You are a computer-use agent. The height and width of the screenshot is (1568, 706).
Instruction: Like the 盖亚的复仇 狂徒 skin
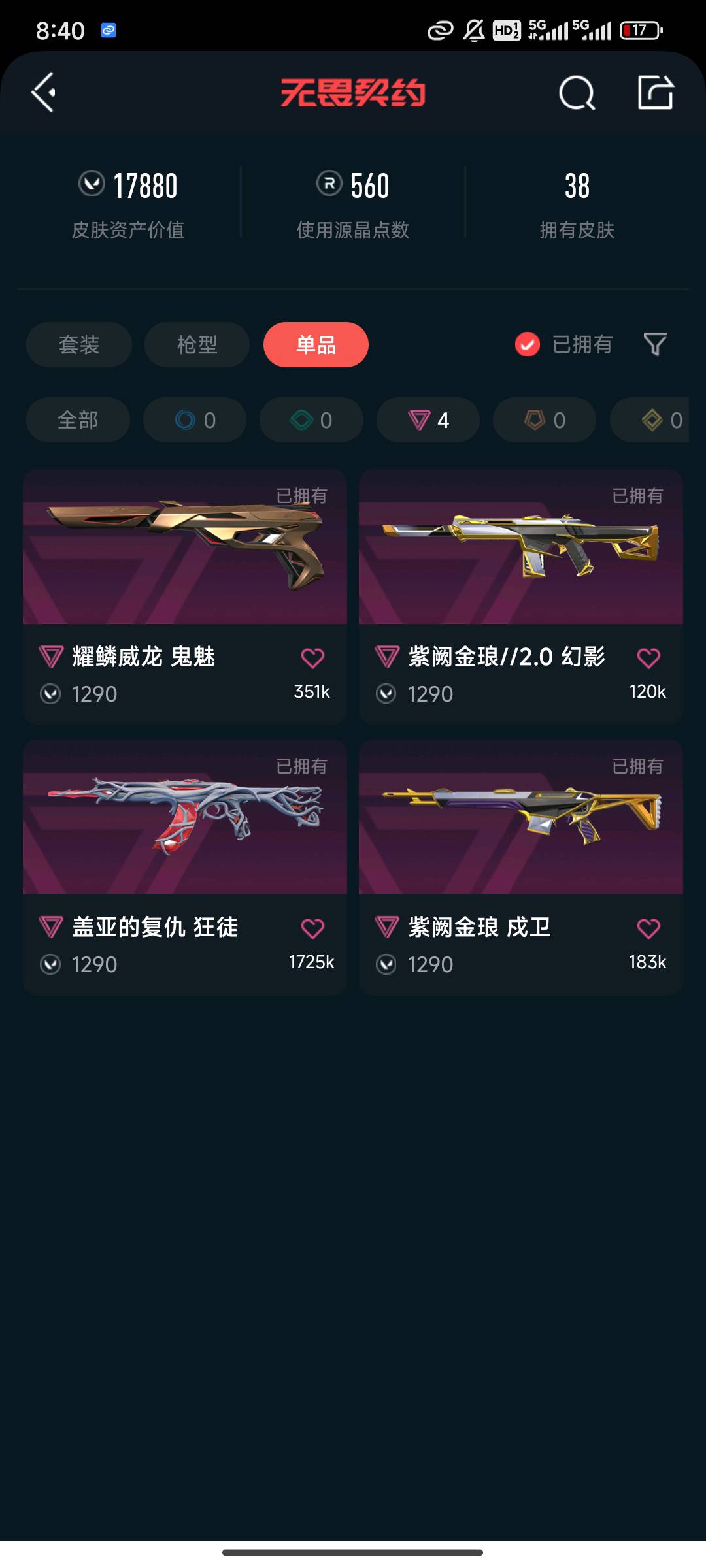click(x=312, y=928)
